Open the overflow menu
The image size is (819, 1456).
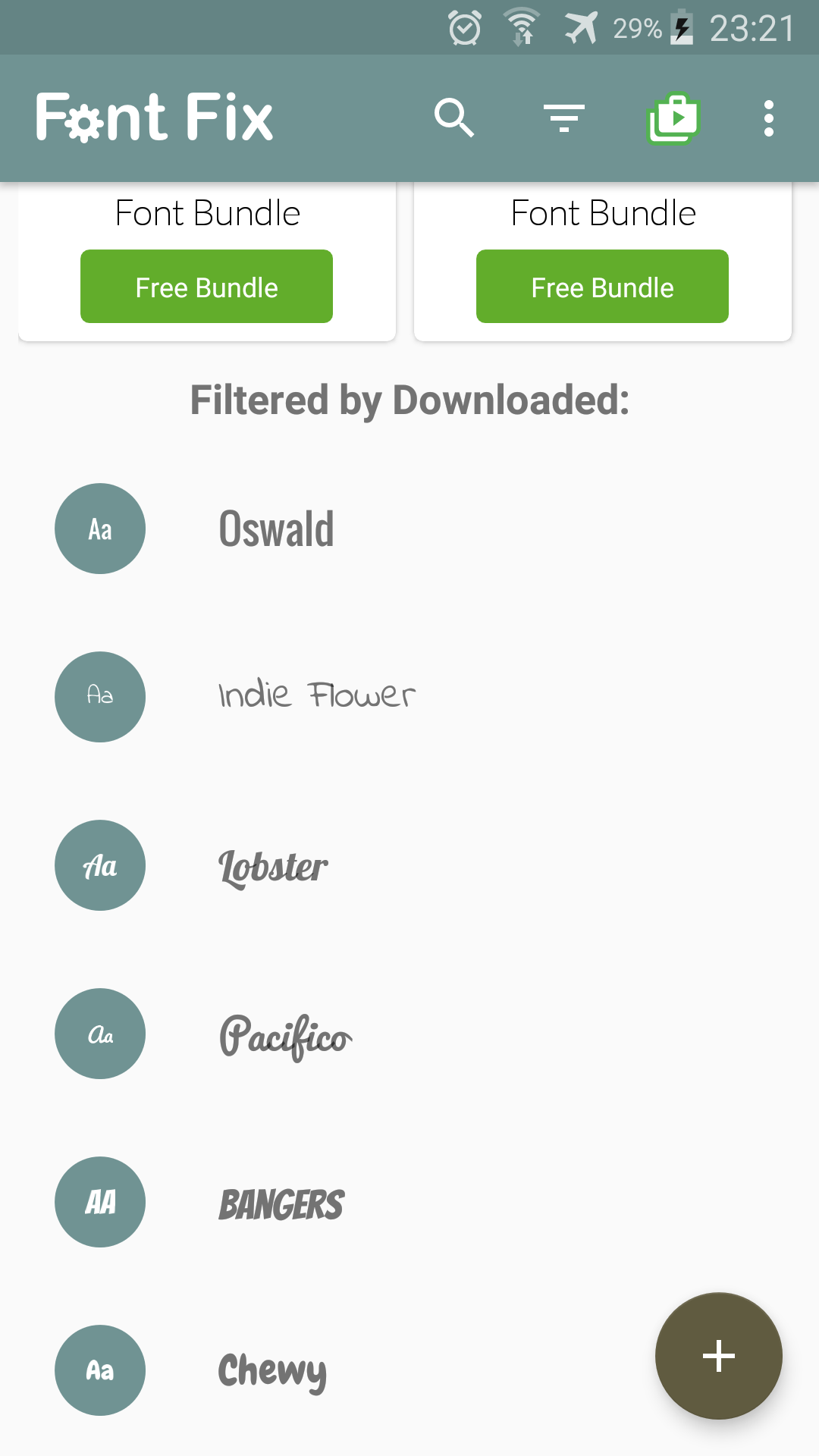tap(769, 118)
